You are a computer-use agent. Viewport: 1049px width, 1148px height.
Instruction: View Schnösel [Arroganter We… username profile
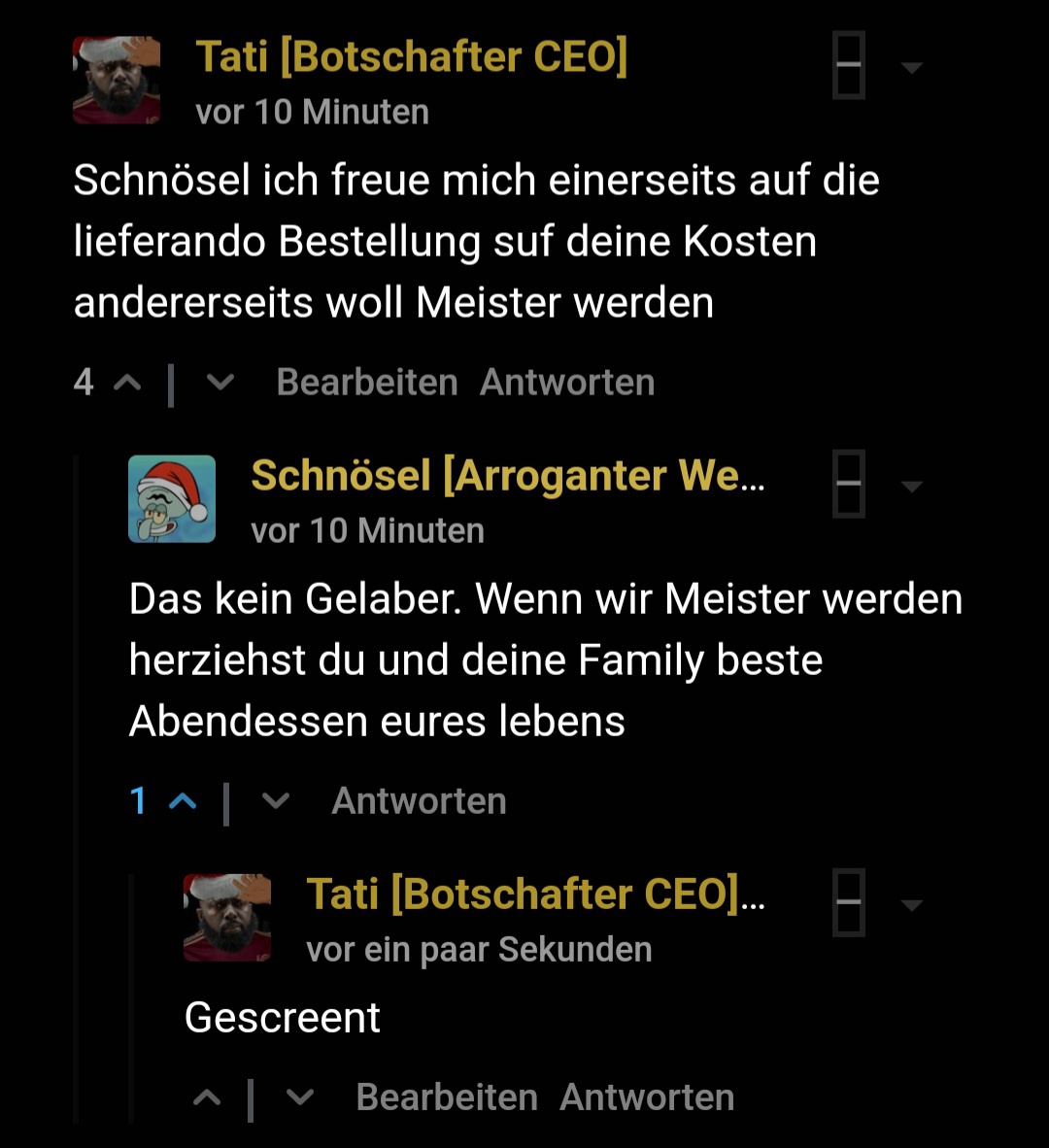point(507,475)
